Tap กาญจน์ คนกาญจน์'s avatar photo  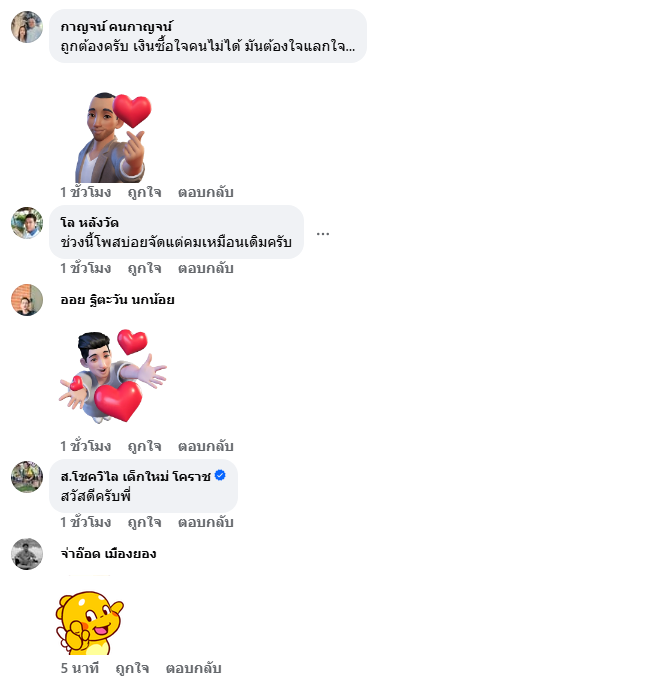click(27, 27)
